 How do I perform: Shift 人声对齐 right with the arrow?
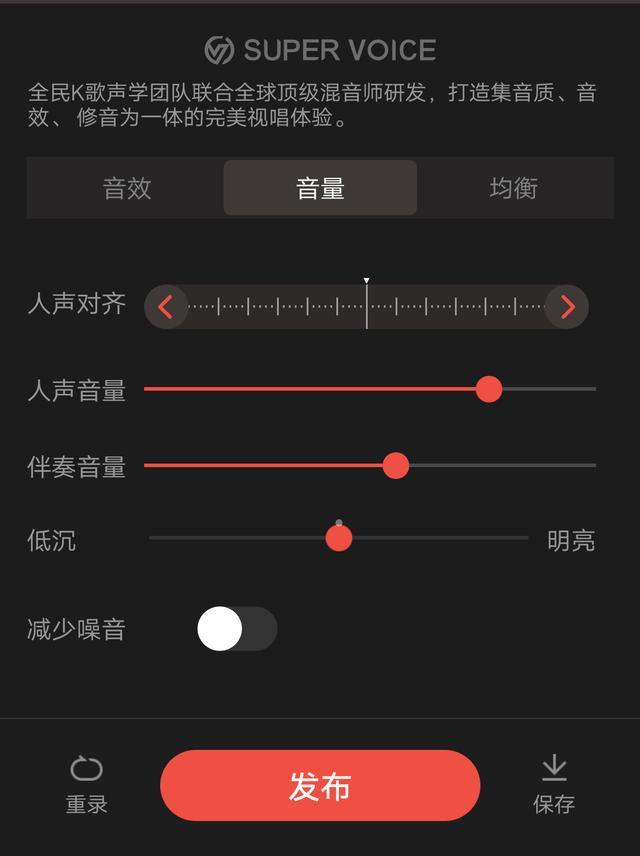[567, 307]
